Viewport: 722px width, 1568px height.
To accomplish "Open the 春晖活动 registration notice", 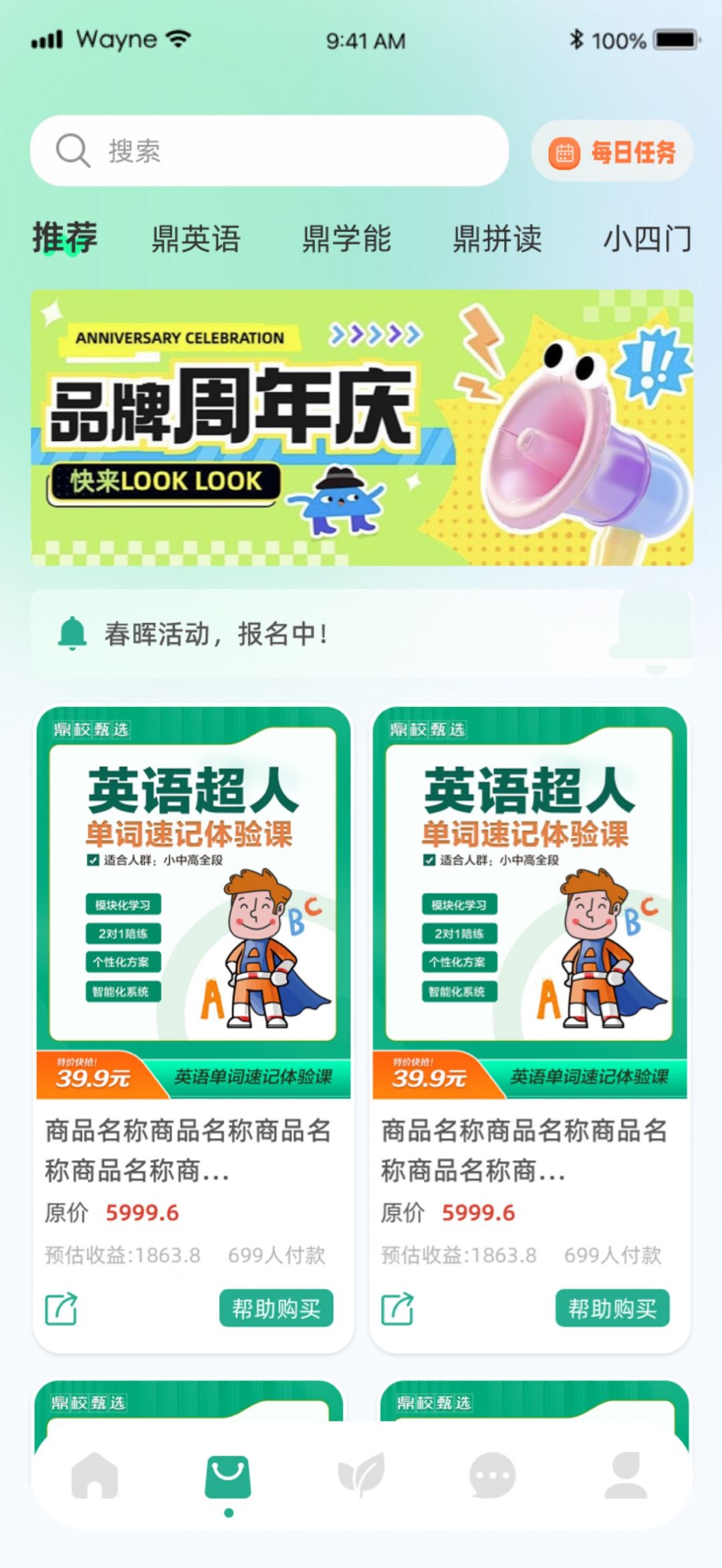I will point(362,634).
